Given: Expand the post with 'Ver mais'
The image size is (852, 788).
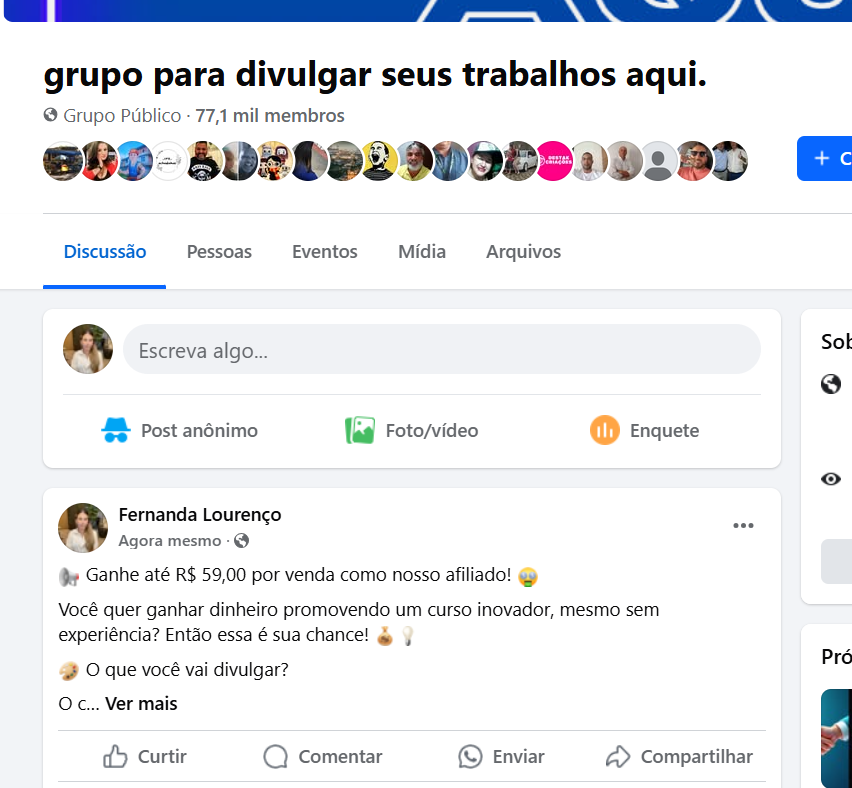Looking at the screenshot, I should [x=141, y=704].
